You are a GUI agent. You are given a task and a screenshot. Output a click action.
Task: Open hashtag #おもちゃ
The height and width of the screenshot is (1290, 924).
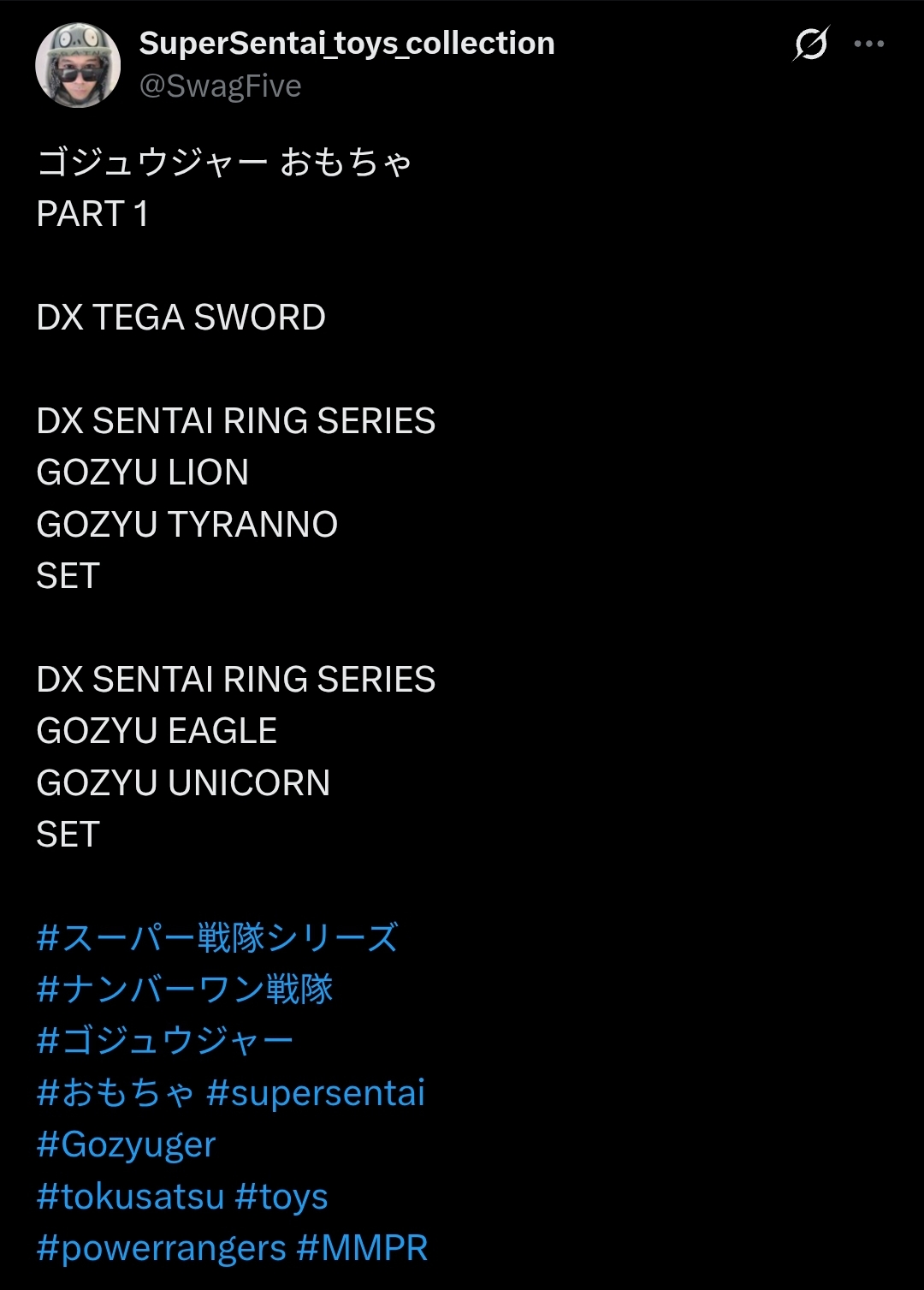115,1093
